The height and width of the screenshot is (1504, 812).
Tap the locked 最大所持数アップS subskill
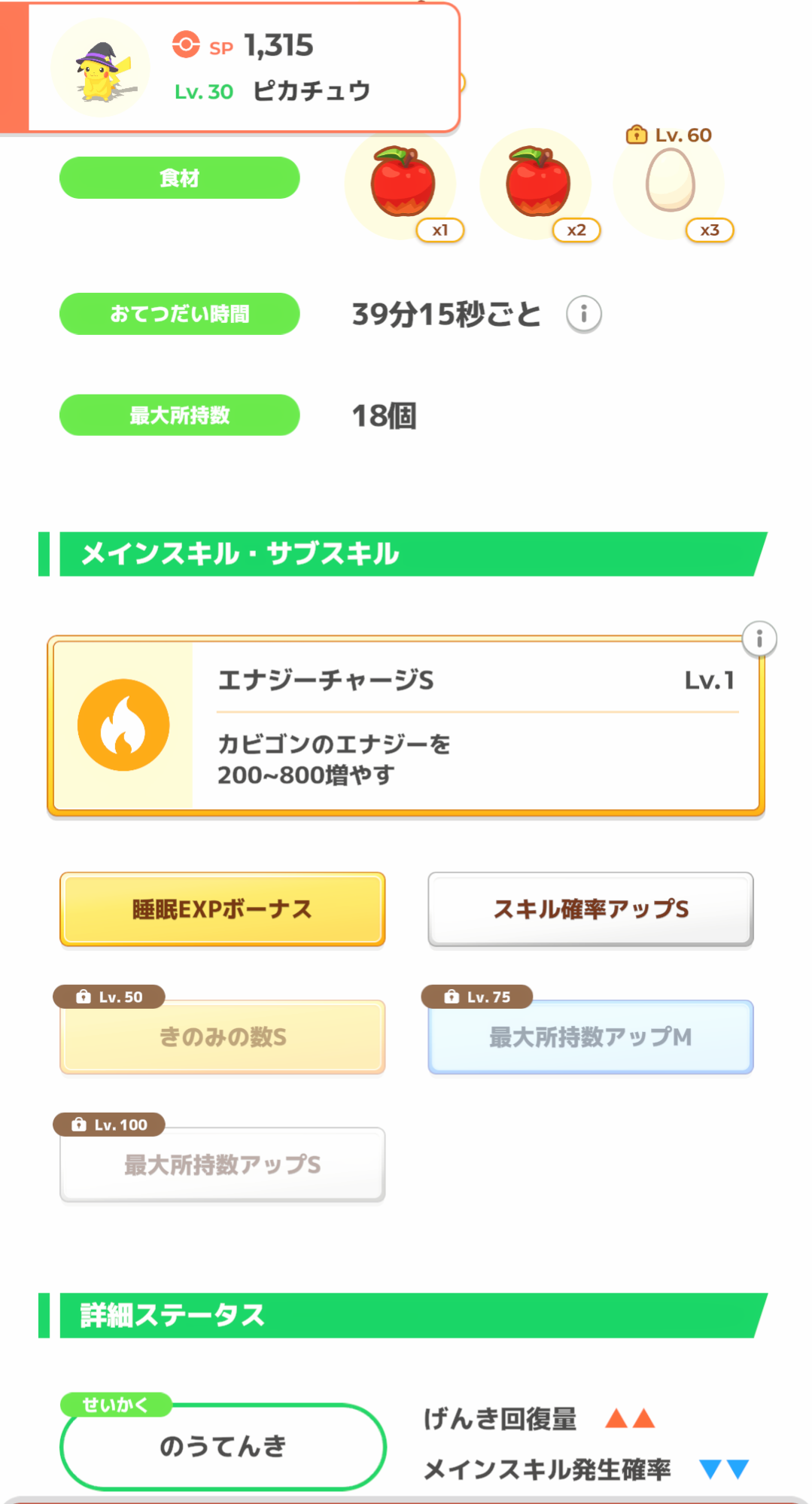[223, 1165]
